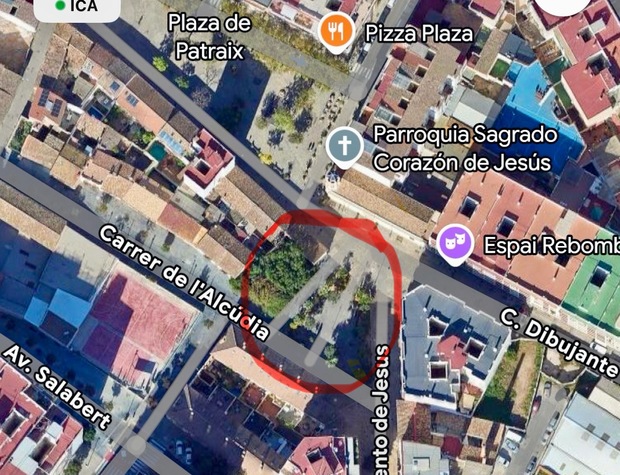The image size is (620, 475).
Task: Select the Parroquia Sagrado Corazón de Jesús marker
Action: click(x=344, y=147)
